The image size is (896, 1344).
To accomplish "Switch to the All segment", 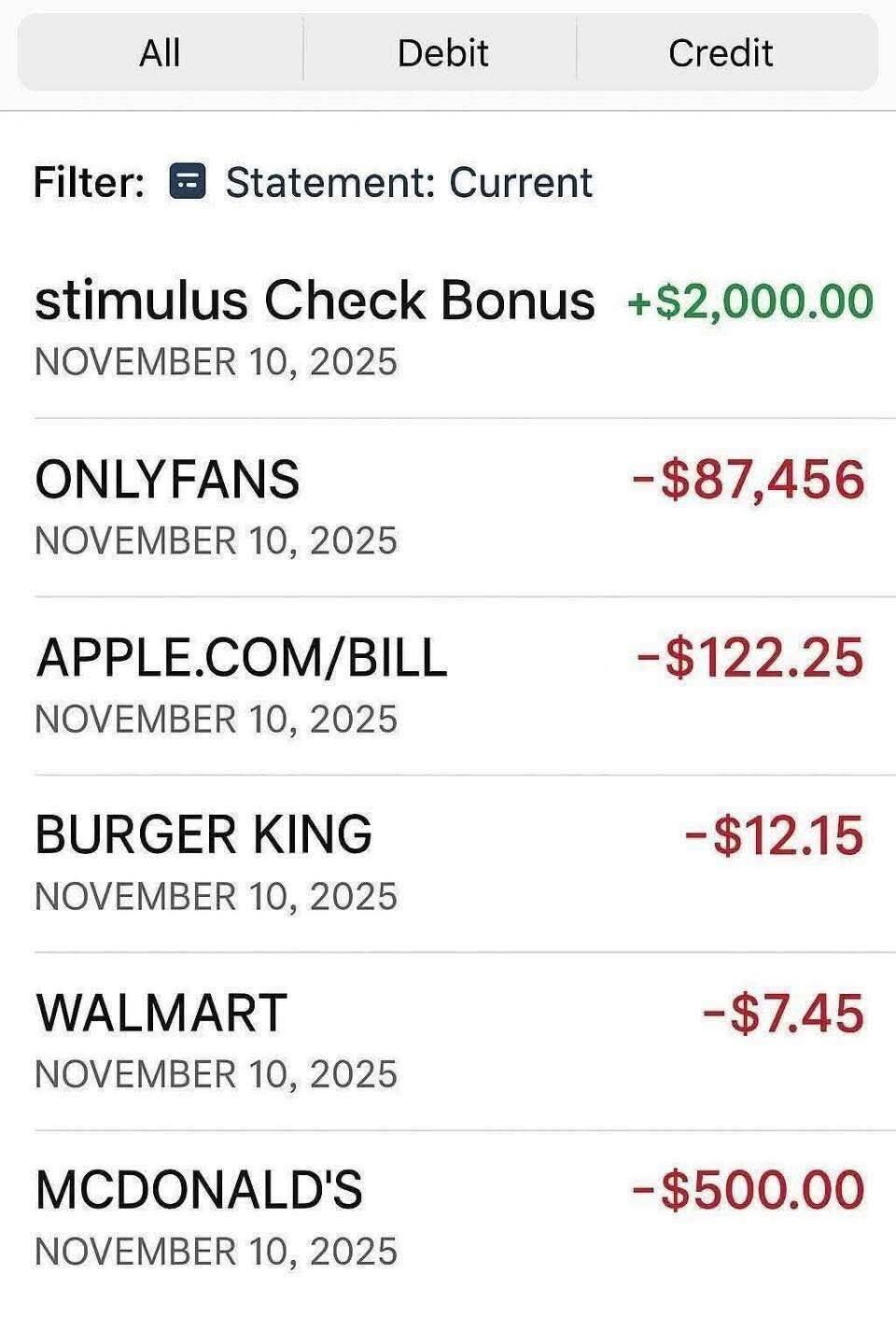I will click(160, 53).
